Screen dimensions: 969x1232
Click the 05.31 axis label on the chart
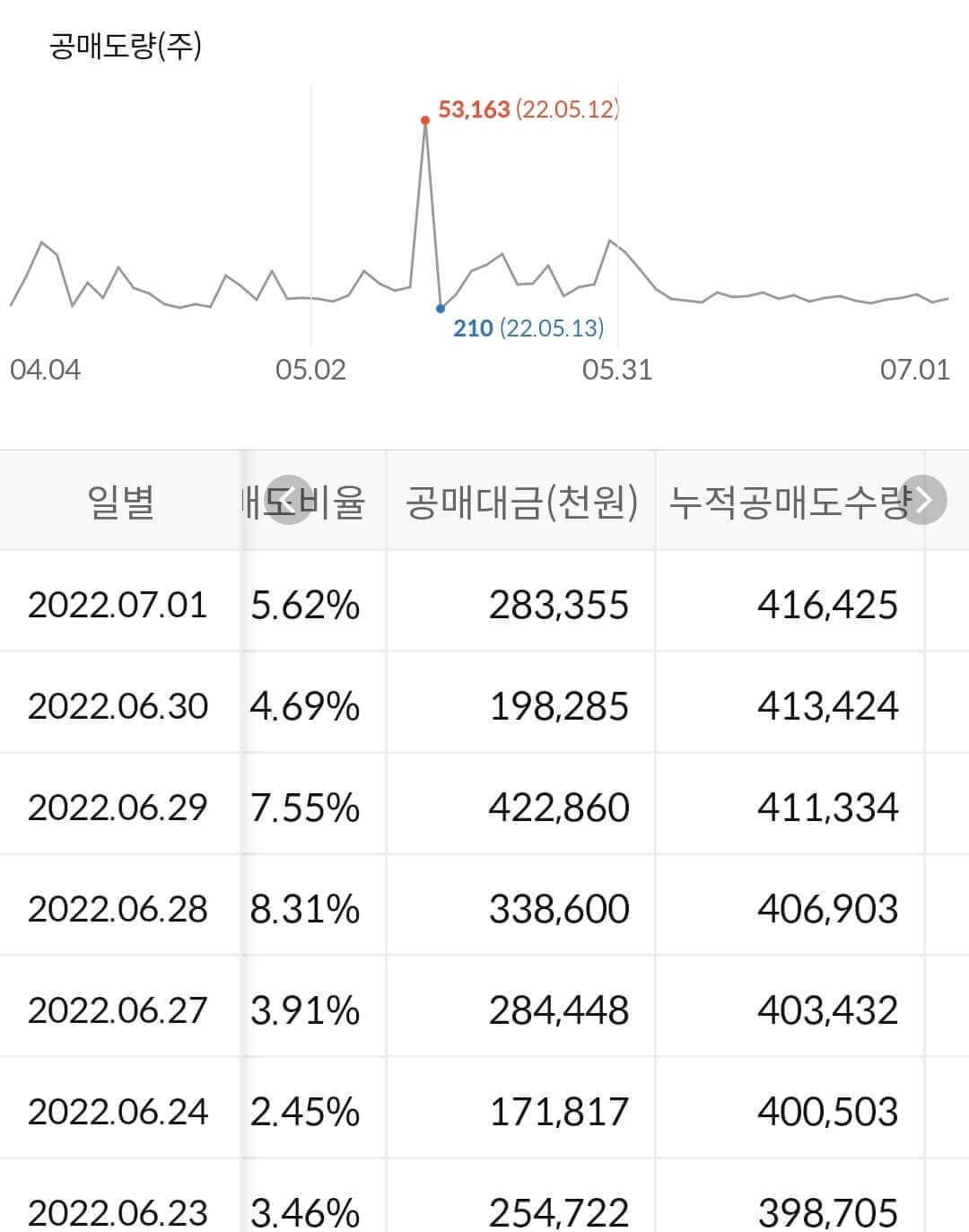point(617,369)
